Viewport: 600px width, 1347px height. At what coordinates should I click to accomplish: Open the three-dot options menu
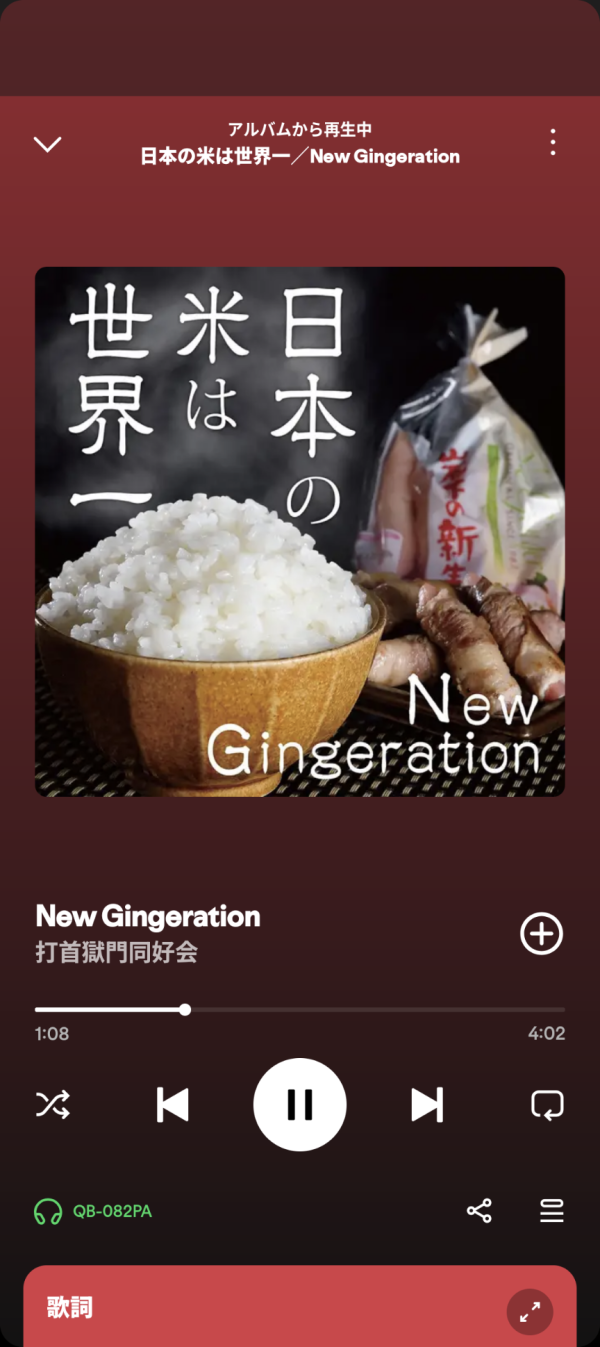(x=552, y=143)
